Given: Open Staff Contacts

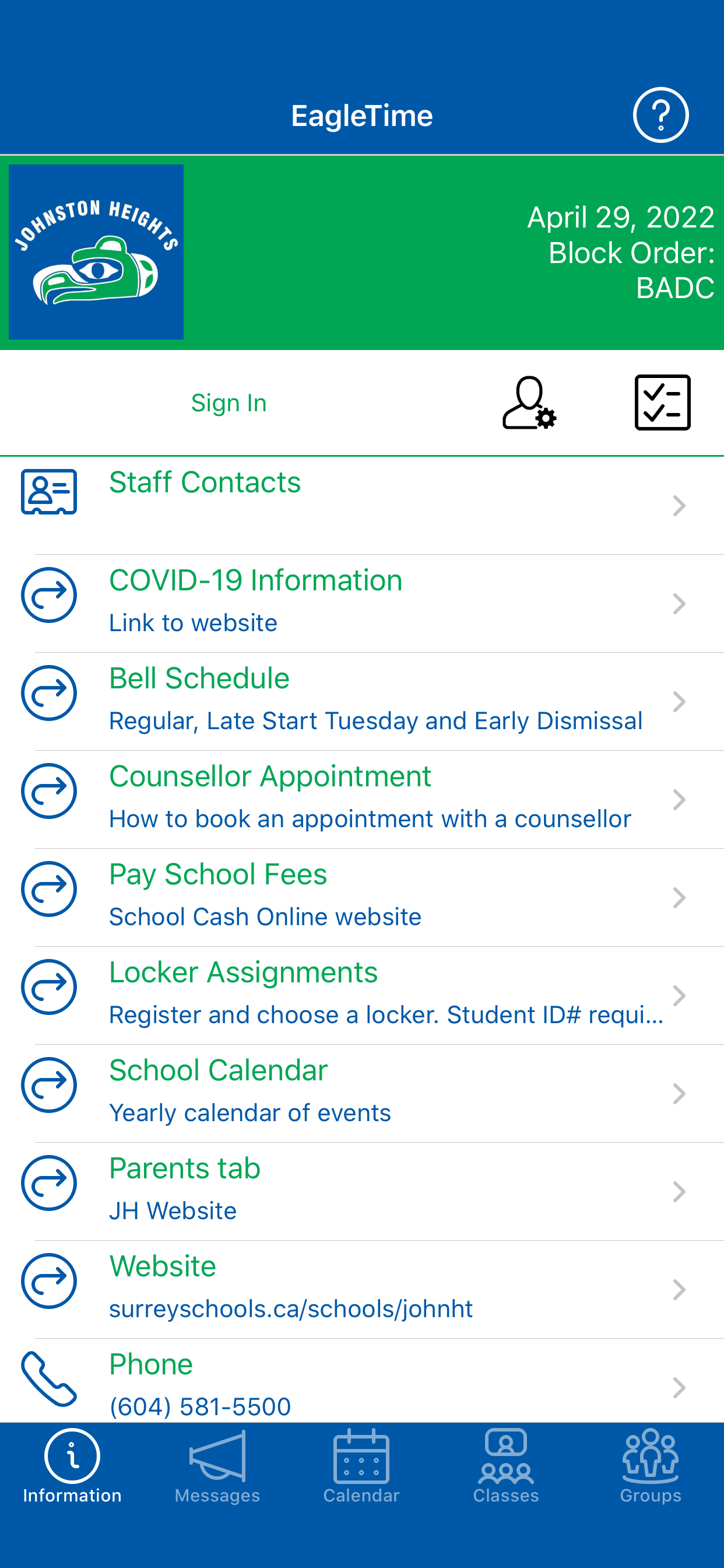Looking at the screenshot, I should 362,506.
